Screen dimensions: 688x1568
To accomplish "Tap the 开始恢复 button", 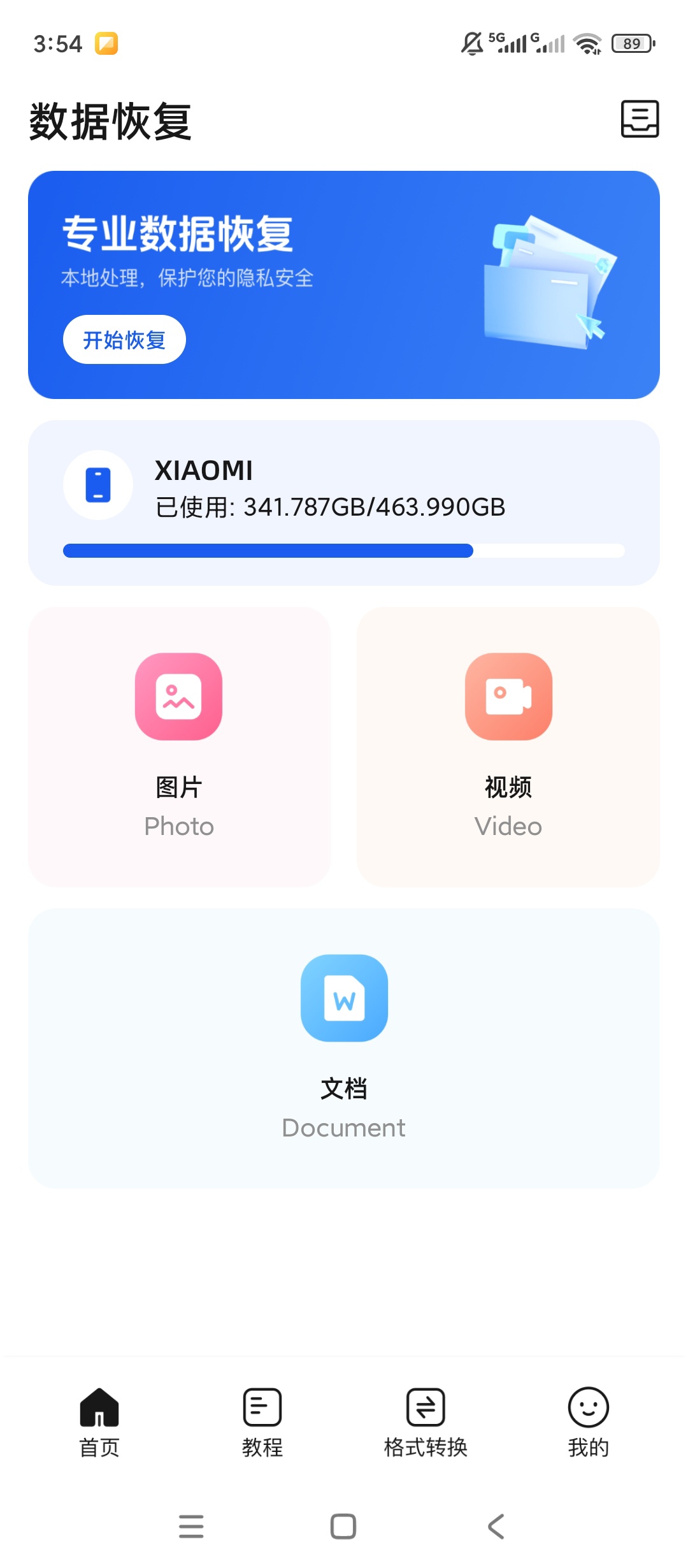I will [x=124, y=340].
